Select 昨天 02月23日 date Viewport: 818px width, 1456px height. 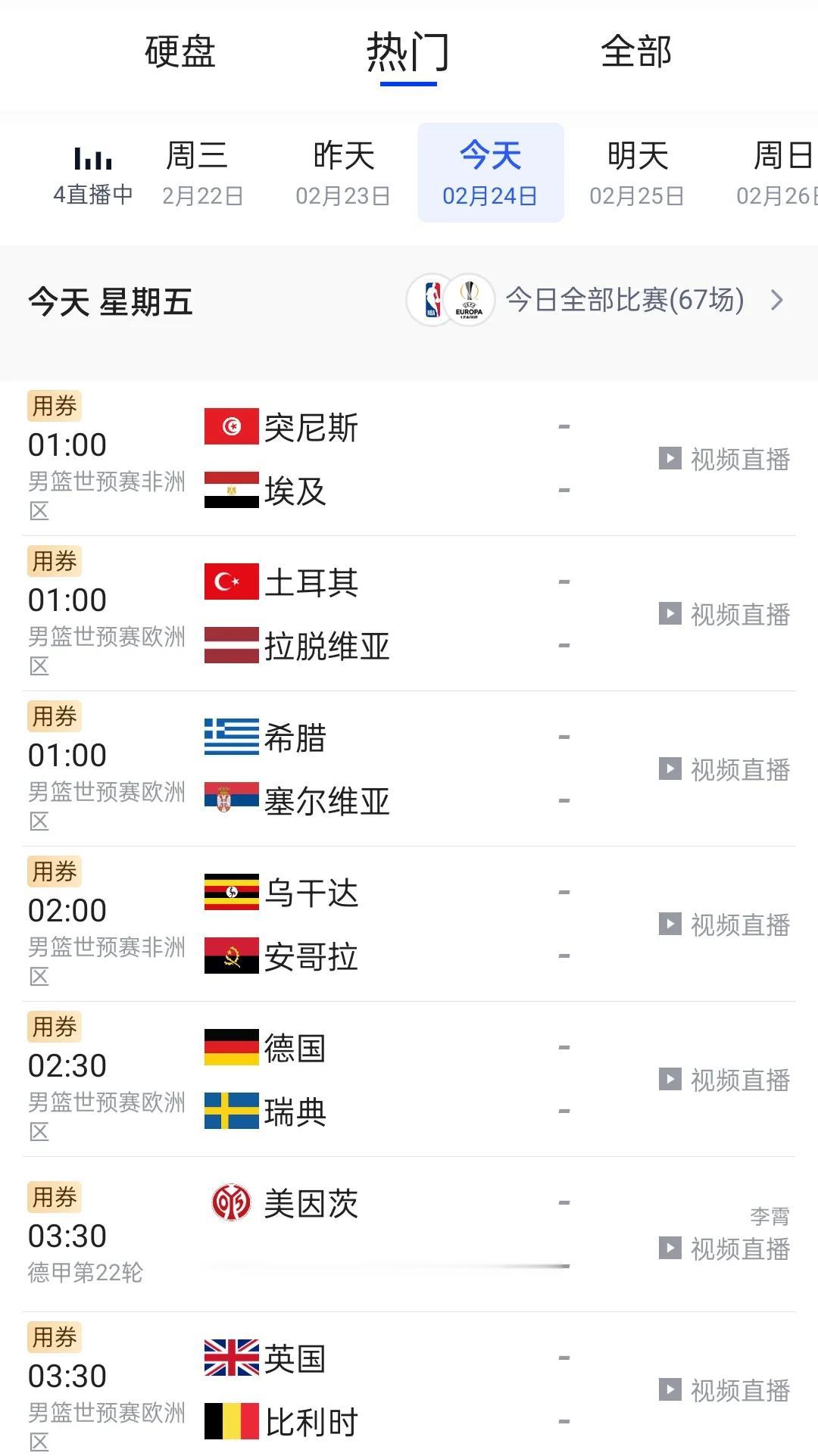click(343, 174)
